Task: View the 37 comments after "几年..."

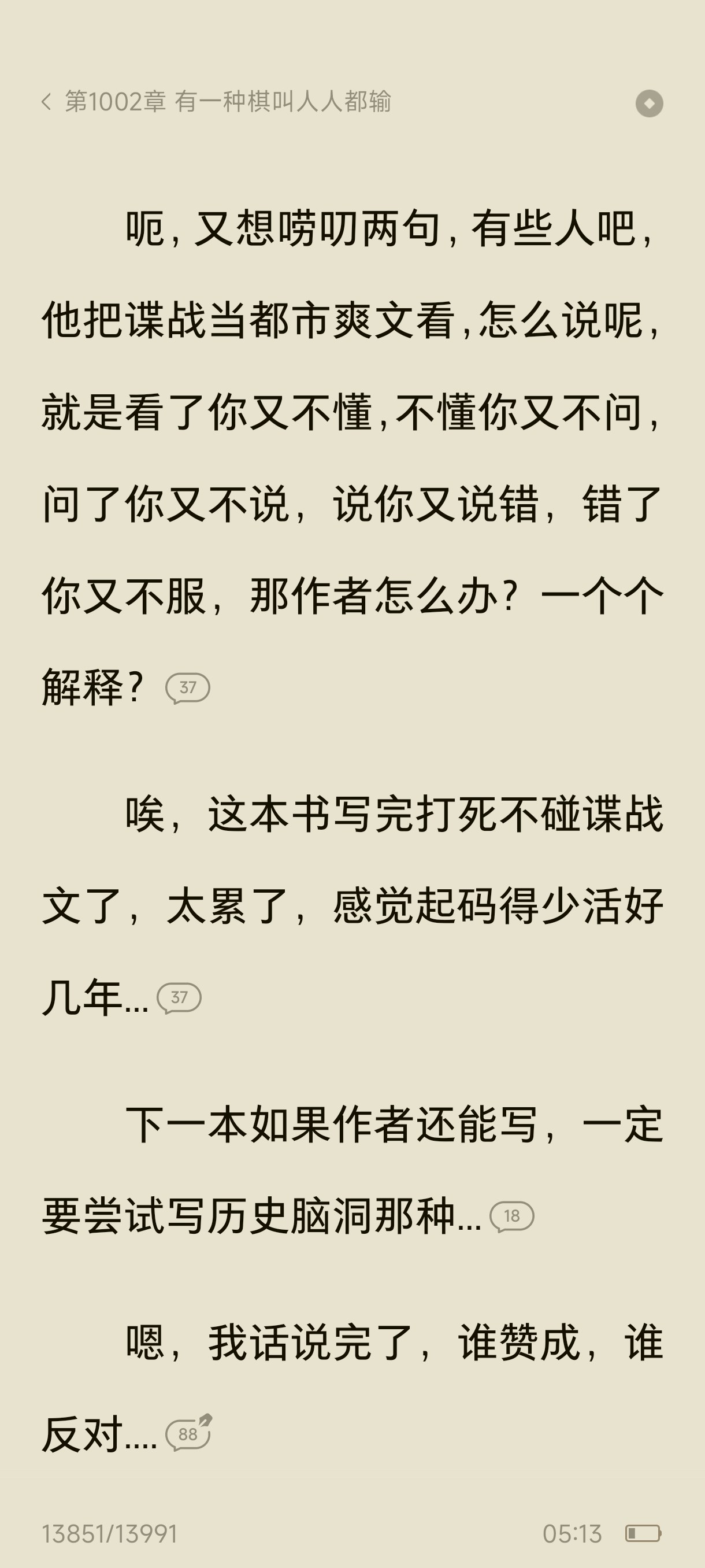Action: 179,998
